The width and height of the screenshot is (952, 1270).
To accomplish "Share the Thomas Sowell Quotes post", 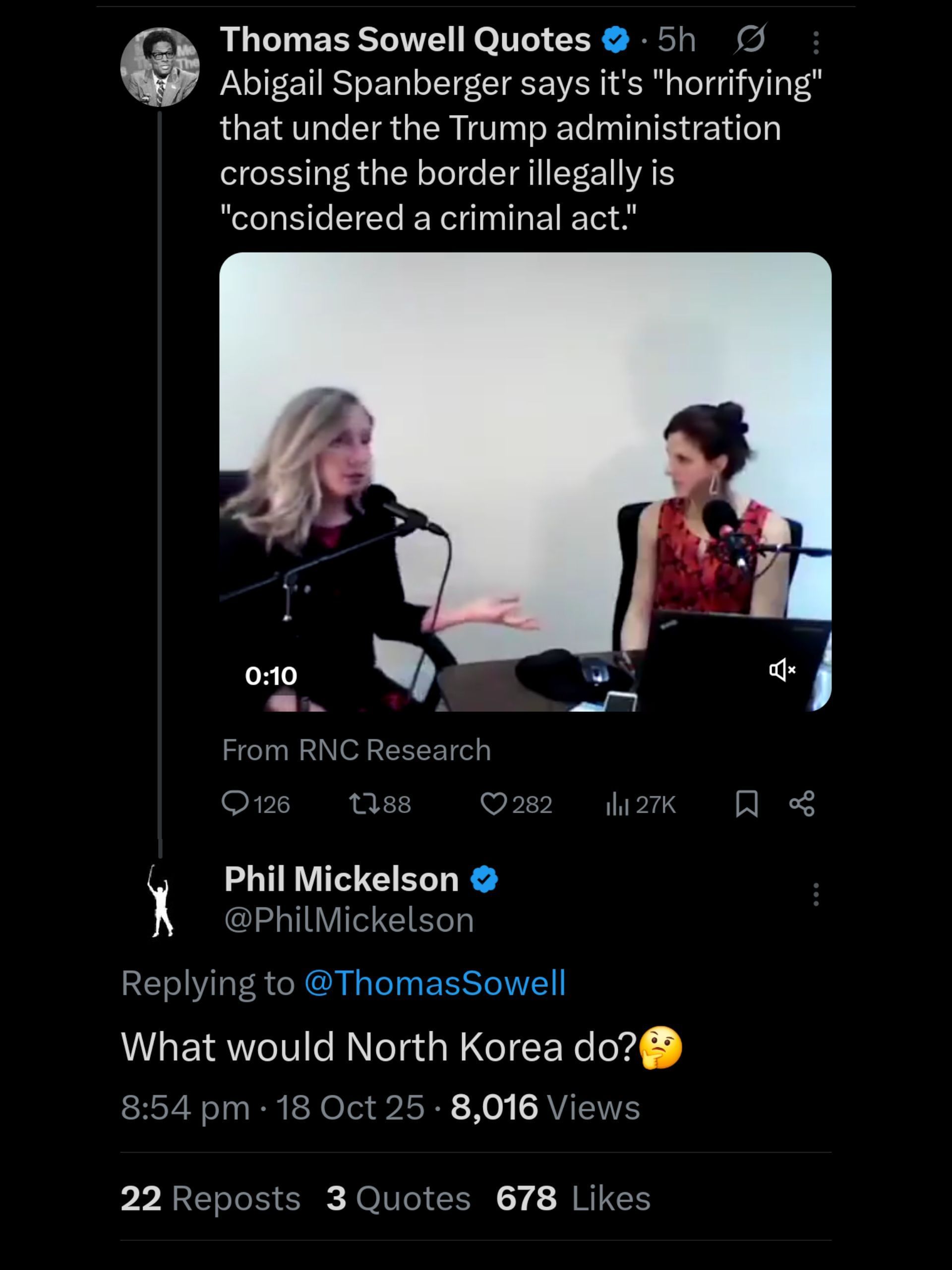I will coord(802,804).
